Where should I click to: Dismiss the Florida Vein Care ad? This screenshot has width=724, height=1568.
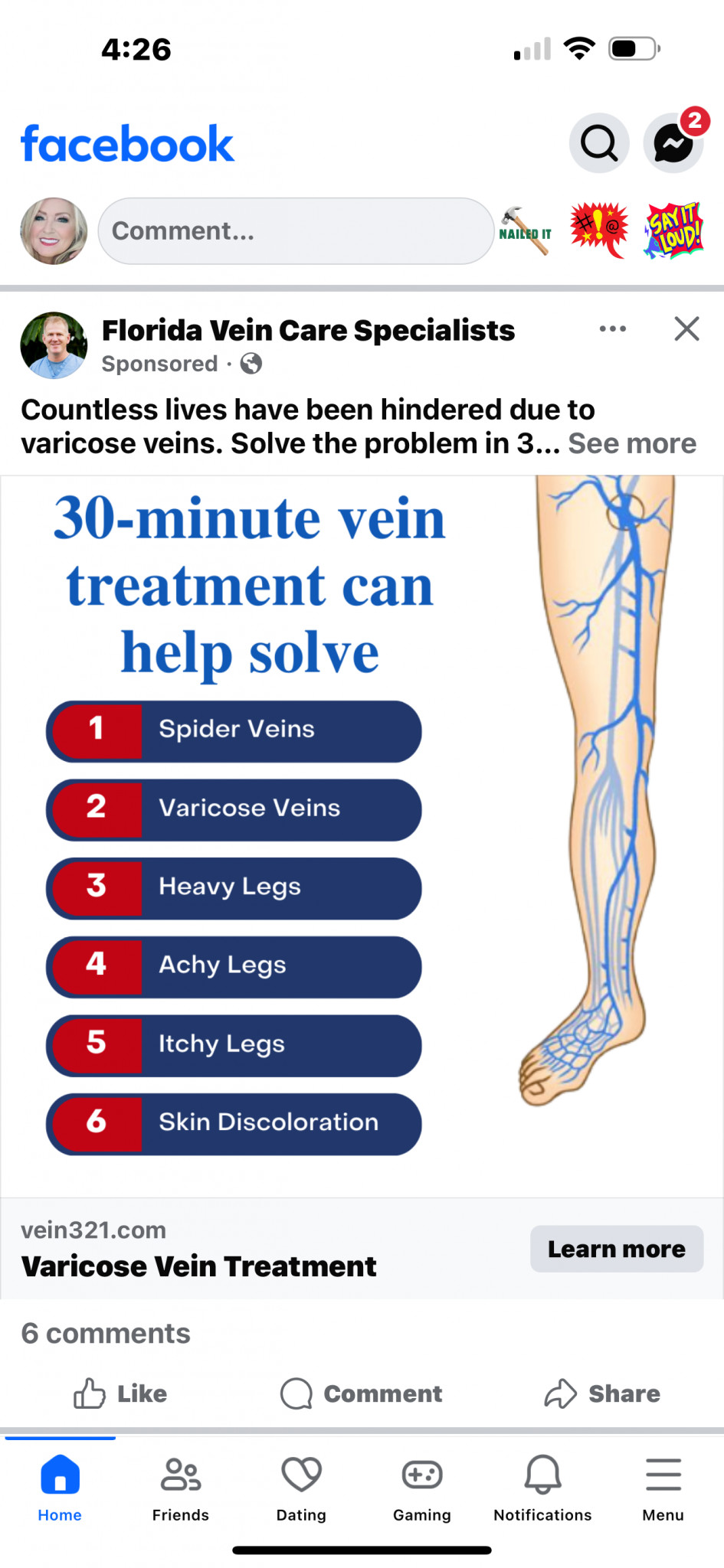[x=686, y=329]
